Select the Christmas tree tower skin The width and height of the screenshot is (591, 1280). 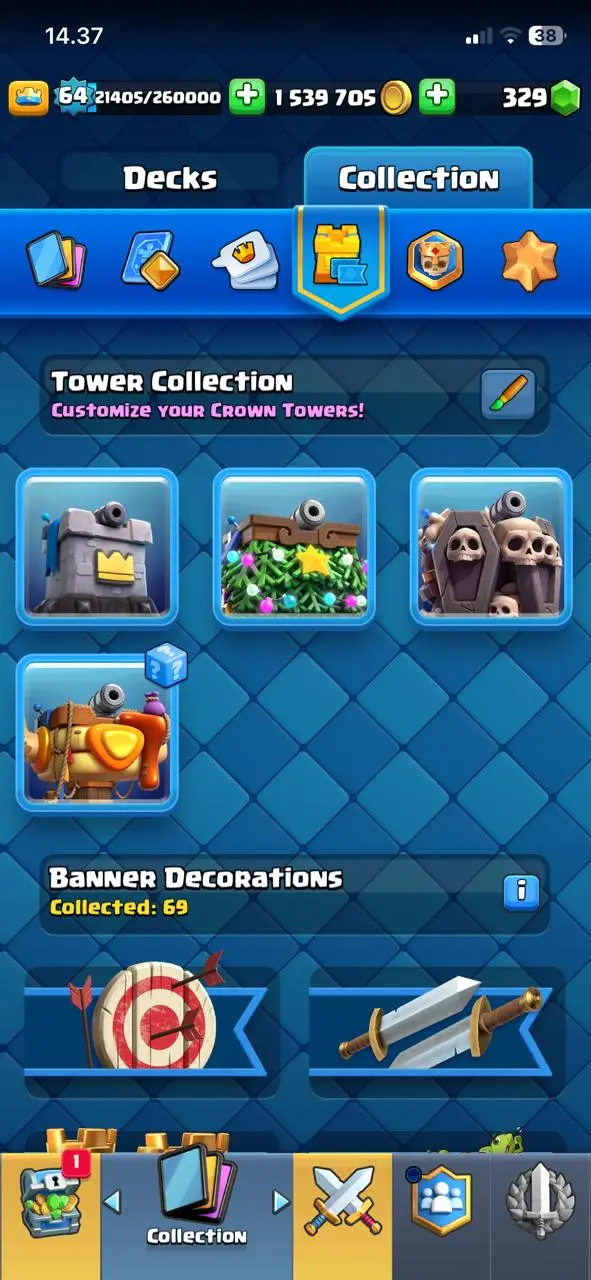(x=294, y=547)
